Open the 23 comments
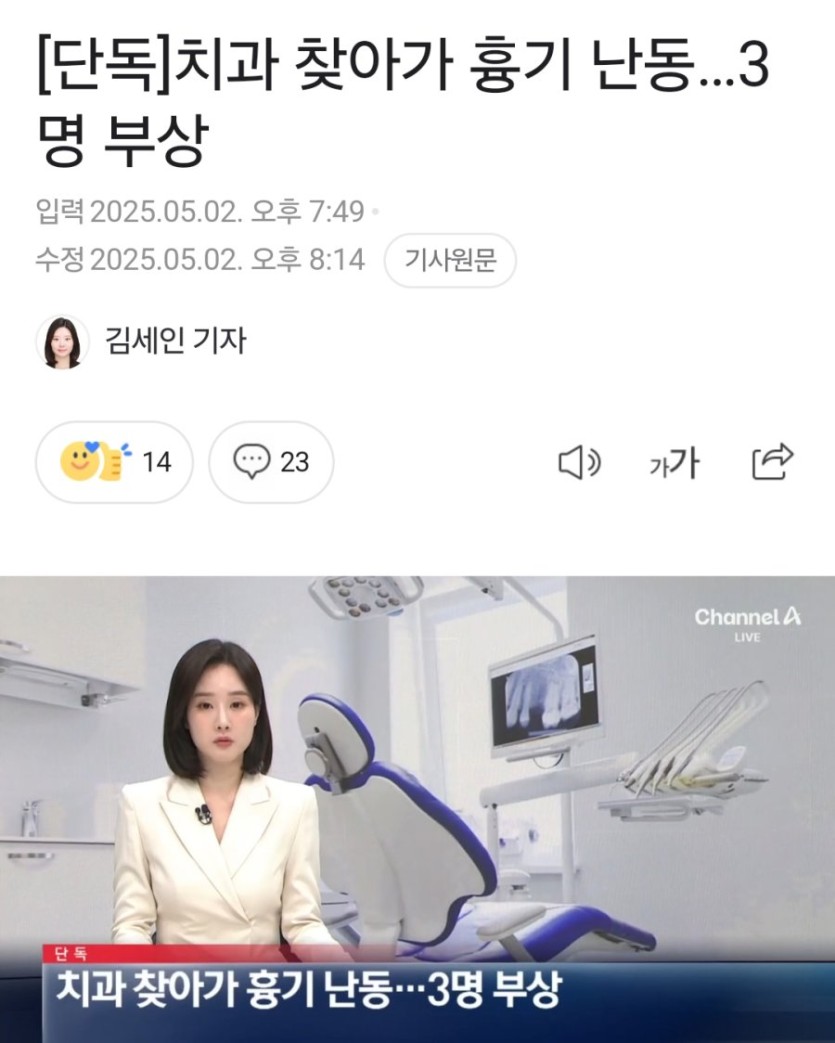 271,462
